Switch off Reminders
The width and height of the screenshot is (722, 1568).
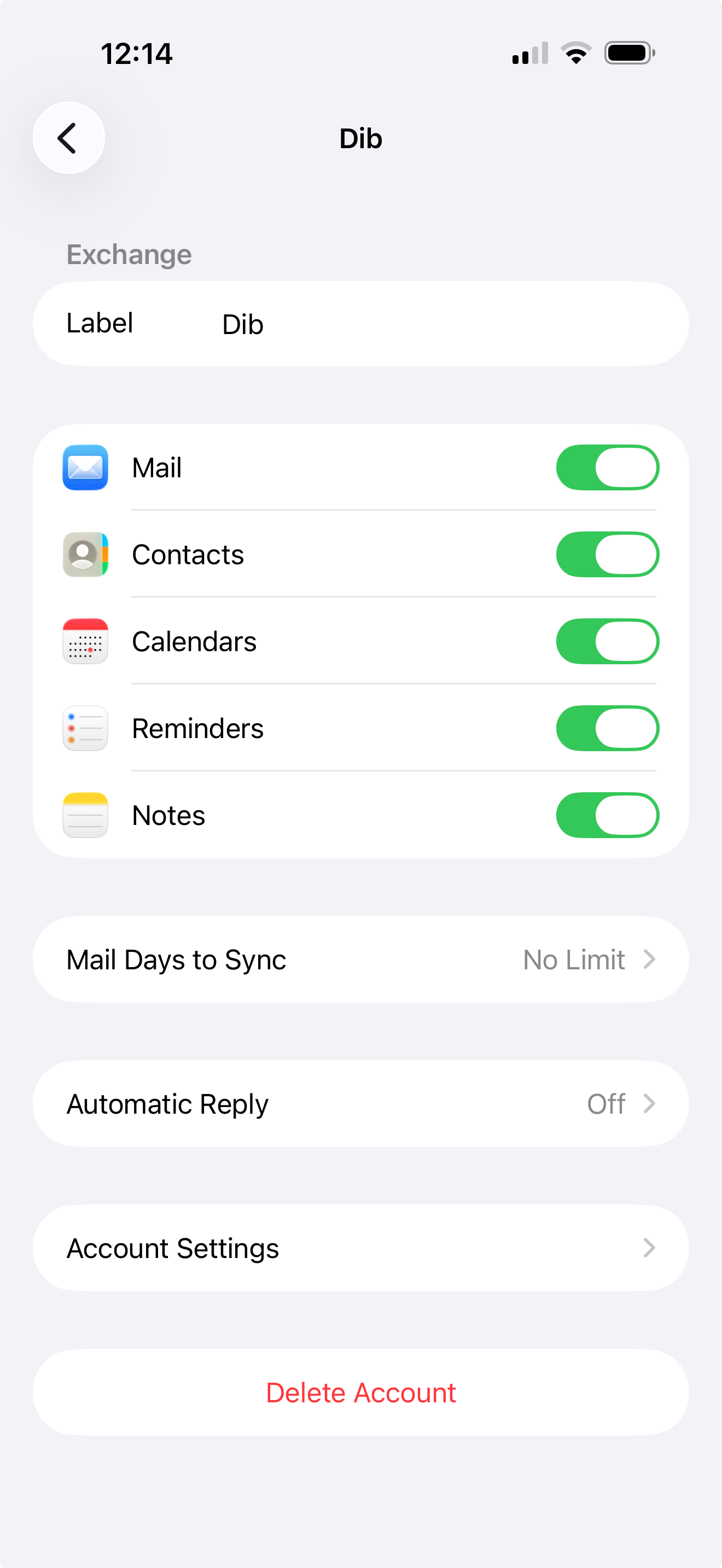coord(607,729)
